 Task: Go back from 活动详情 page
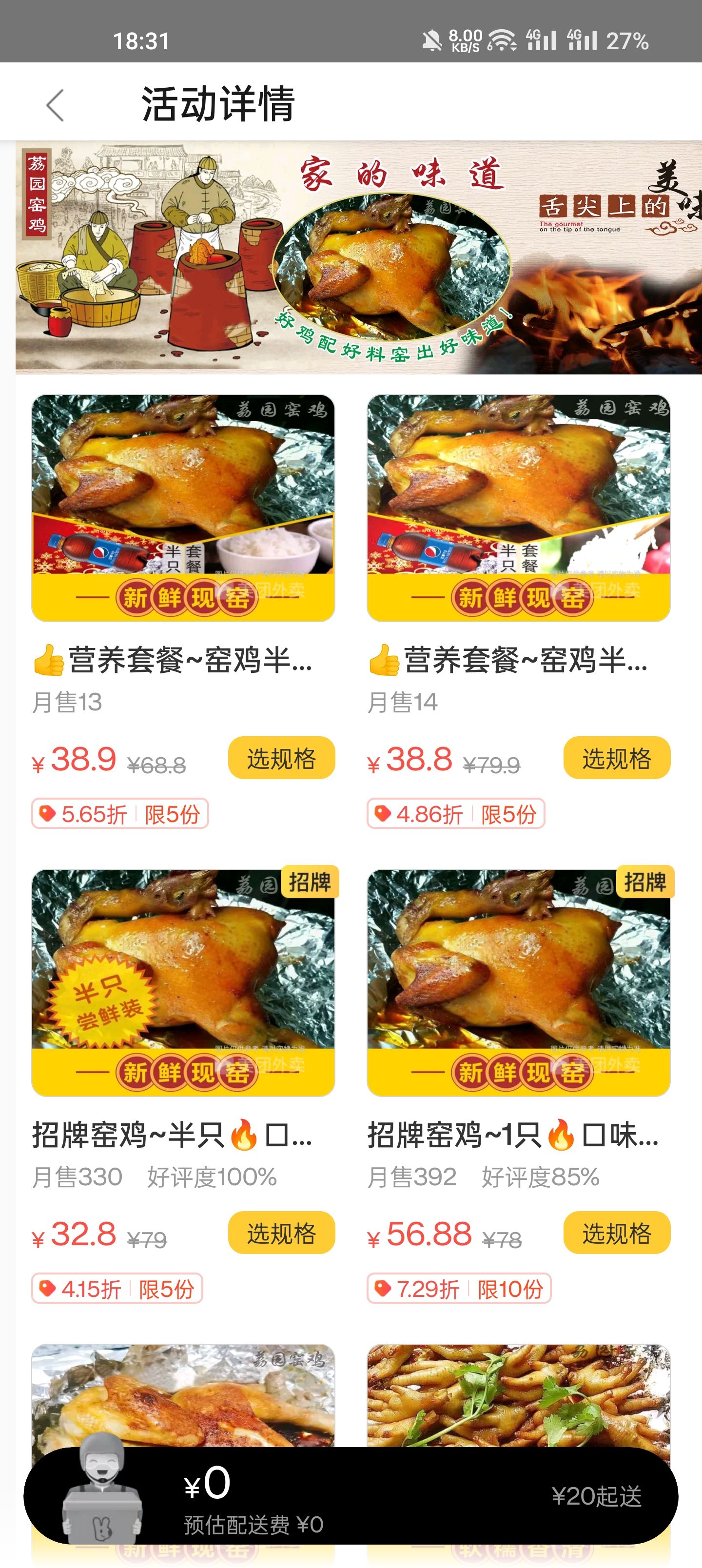[55, 105]
